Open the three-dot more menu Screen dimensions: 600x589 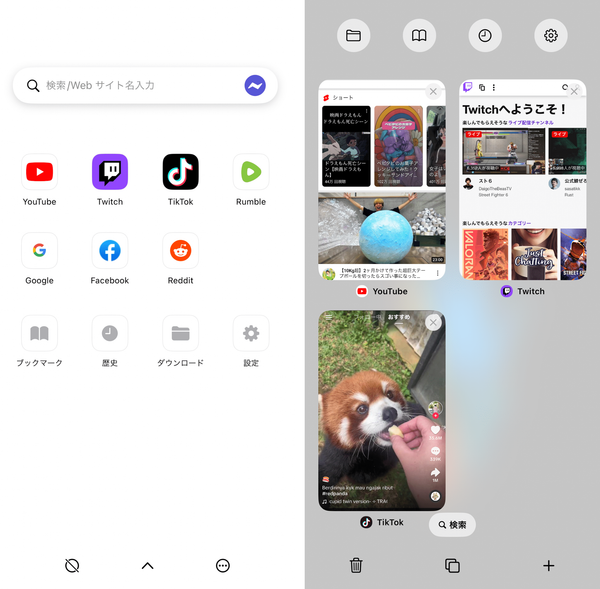click(223, 565)
